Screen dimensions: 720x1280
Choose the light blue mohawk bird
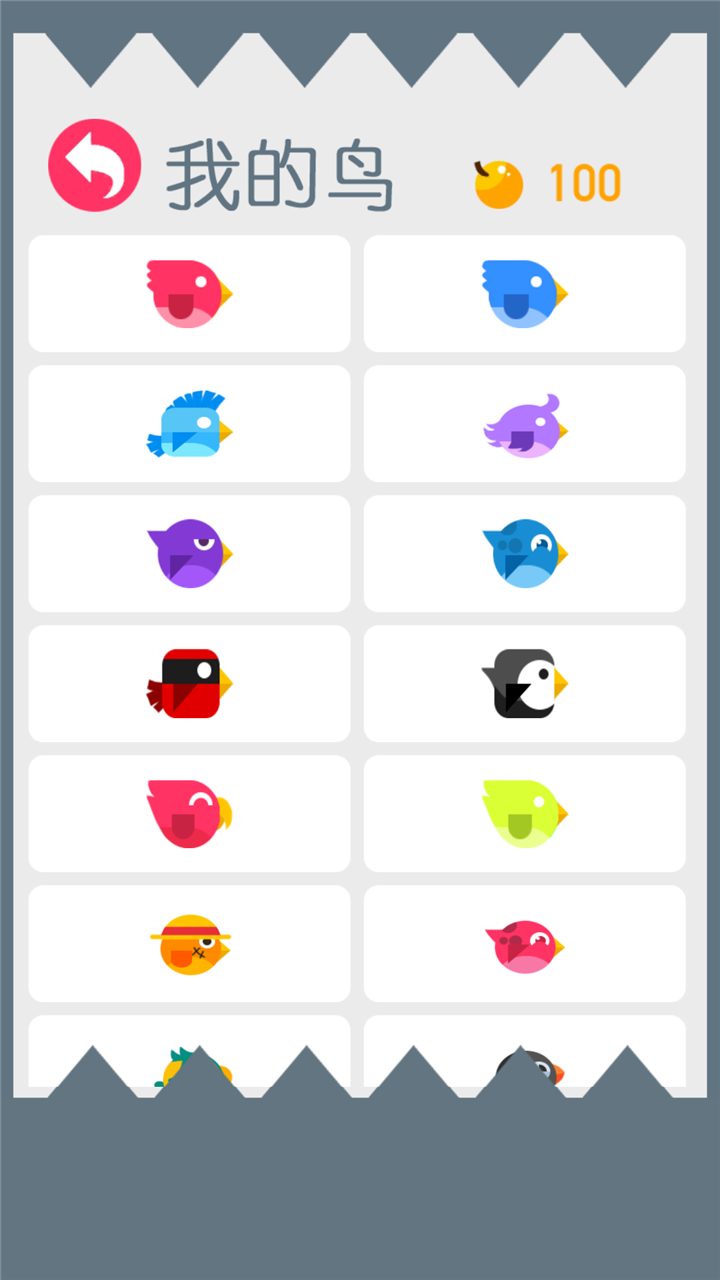tap(189, 424)
